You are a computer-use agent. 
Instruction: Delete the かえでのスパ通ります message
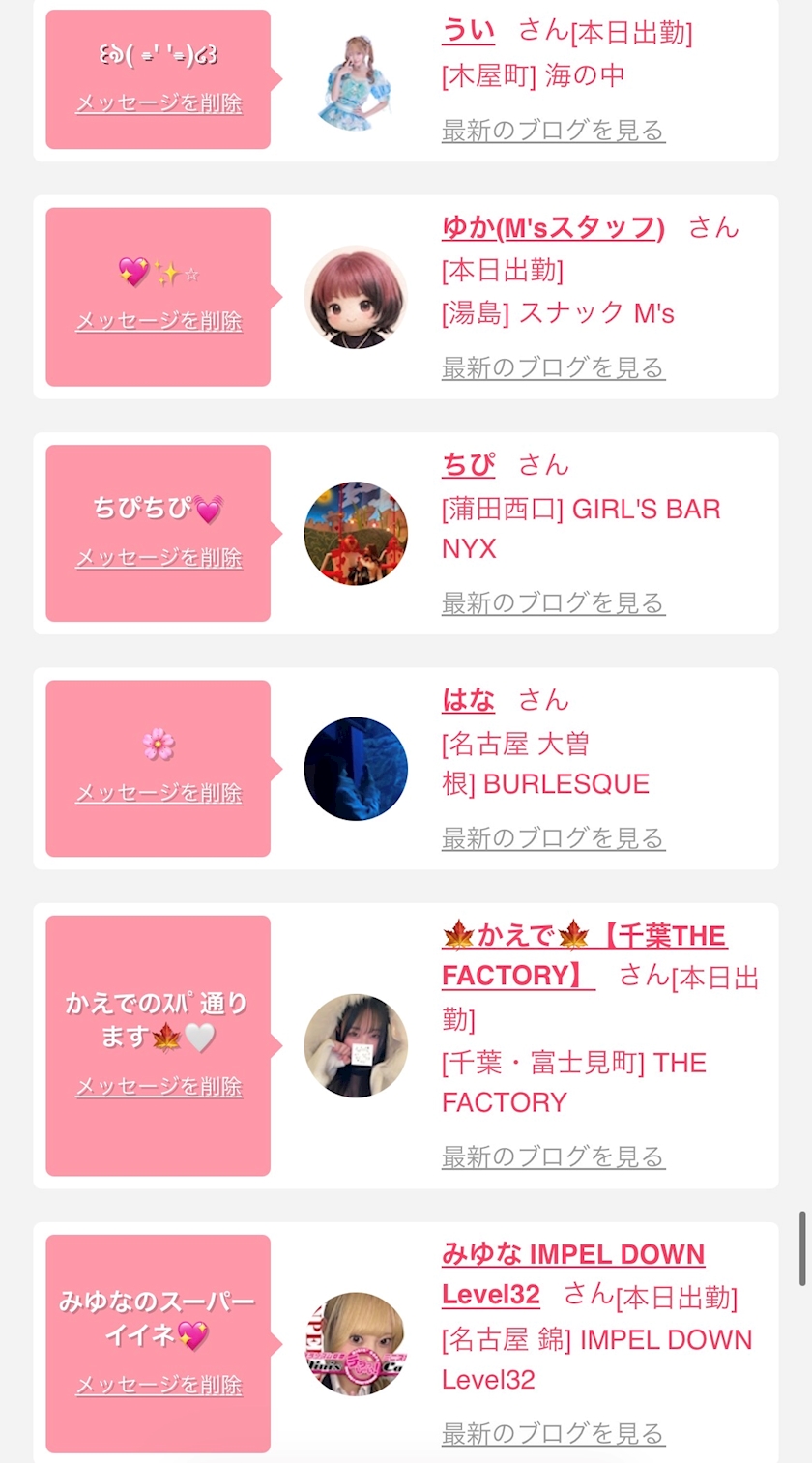[x=159, y=1087]
